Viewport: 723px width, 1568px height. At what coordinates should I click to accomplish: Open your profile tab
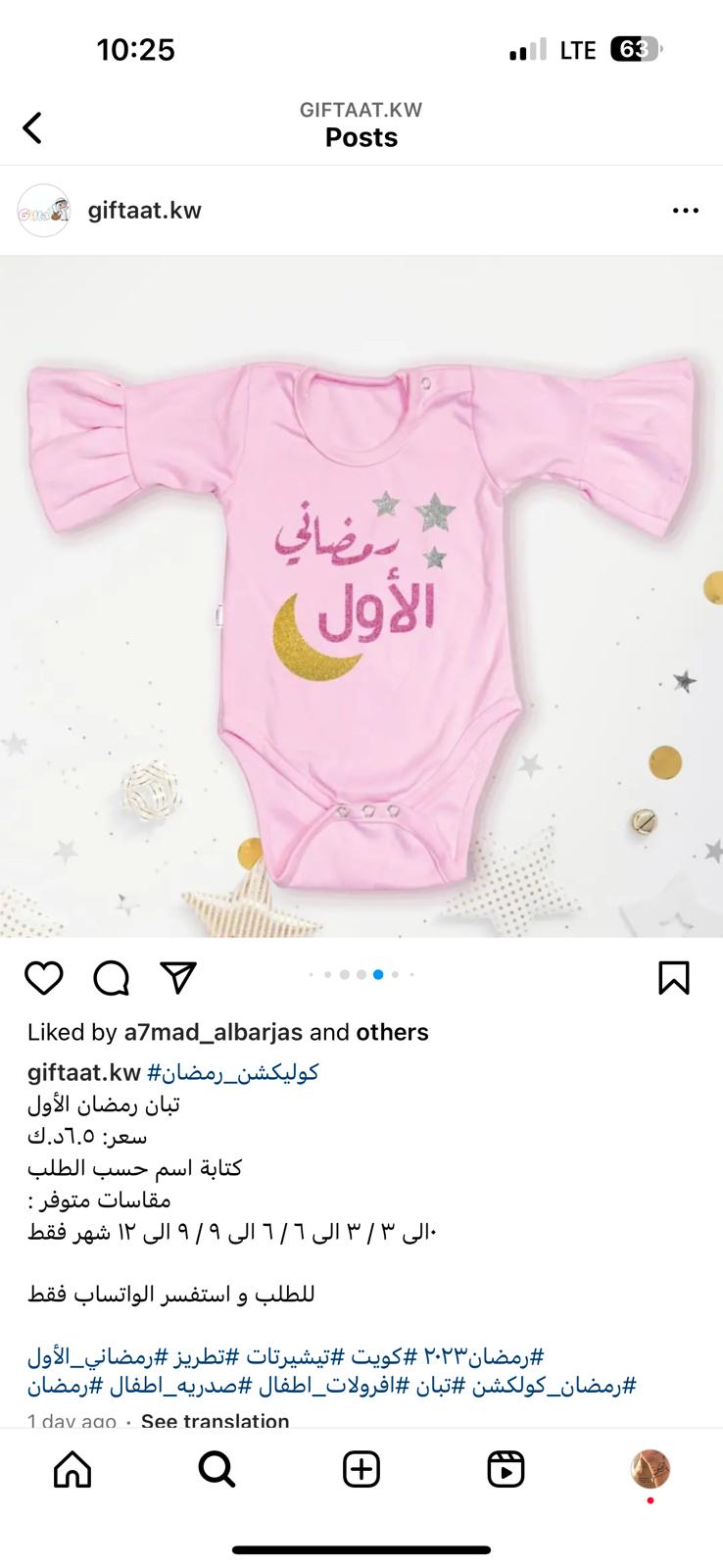pyautogui.click(x=650, y=1469)
